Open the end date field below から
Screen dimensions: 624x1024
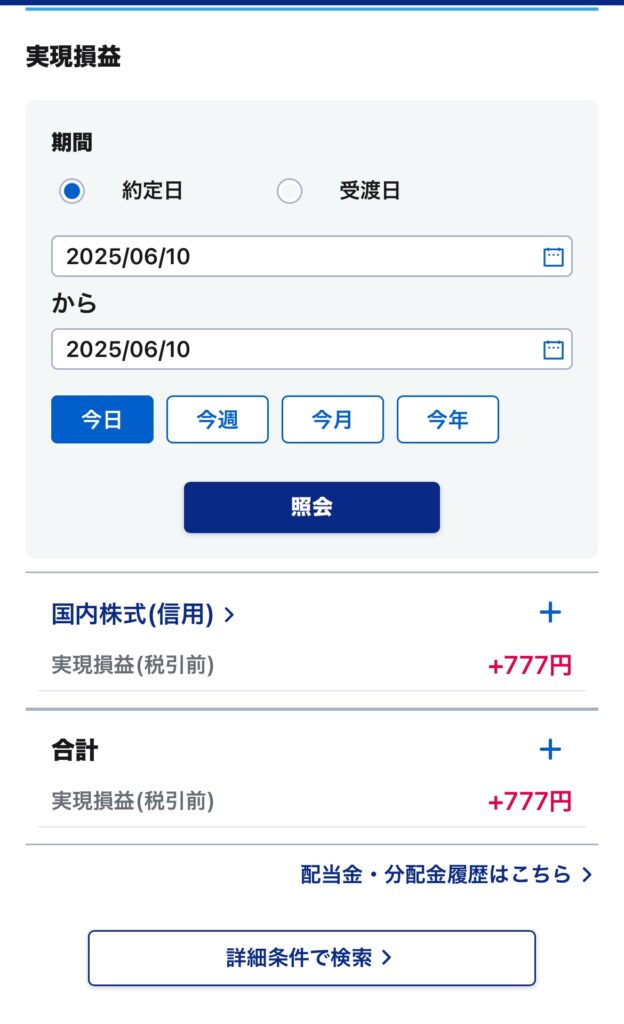click(311, 349)
